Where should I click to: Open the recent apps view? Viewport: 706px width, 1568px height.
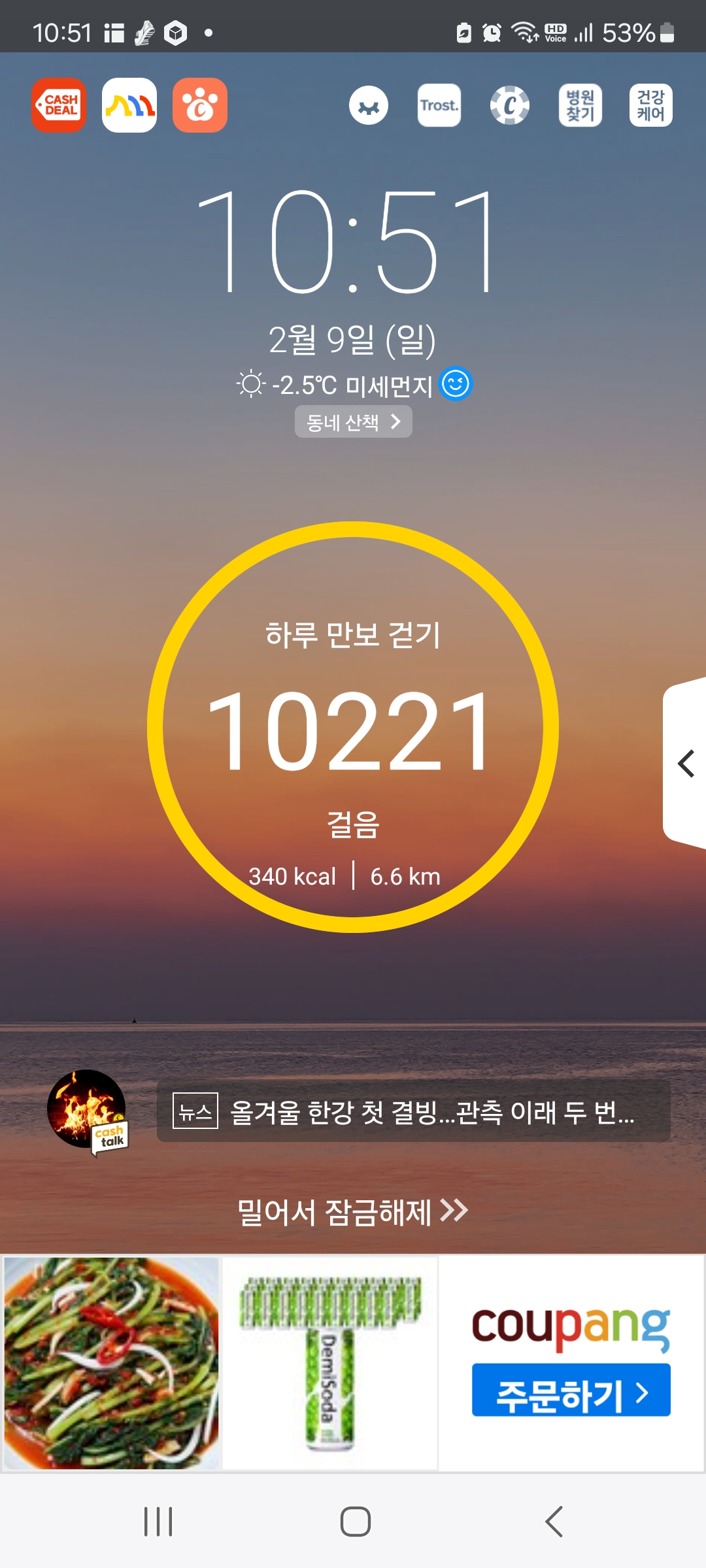pos(158,1522)
